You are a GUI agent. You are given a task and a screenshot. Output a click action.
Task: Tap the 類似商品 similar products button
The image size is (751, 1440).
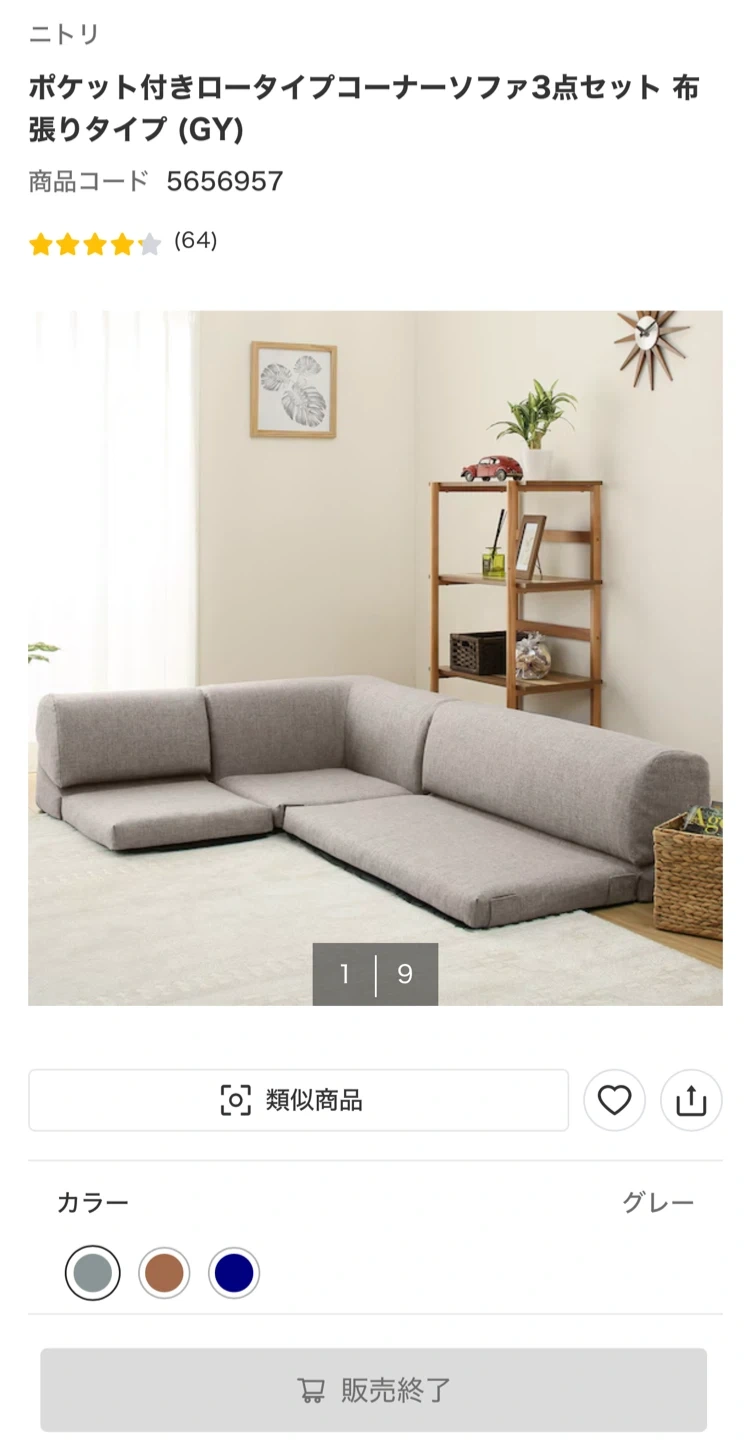[298, 1100]
